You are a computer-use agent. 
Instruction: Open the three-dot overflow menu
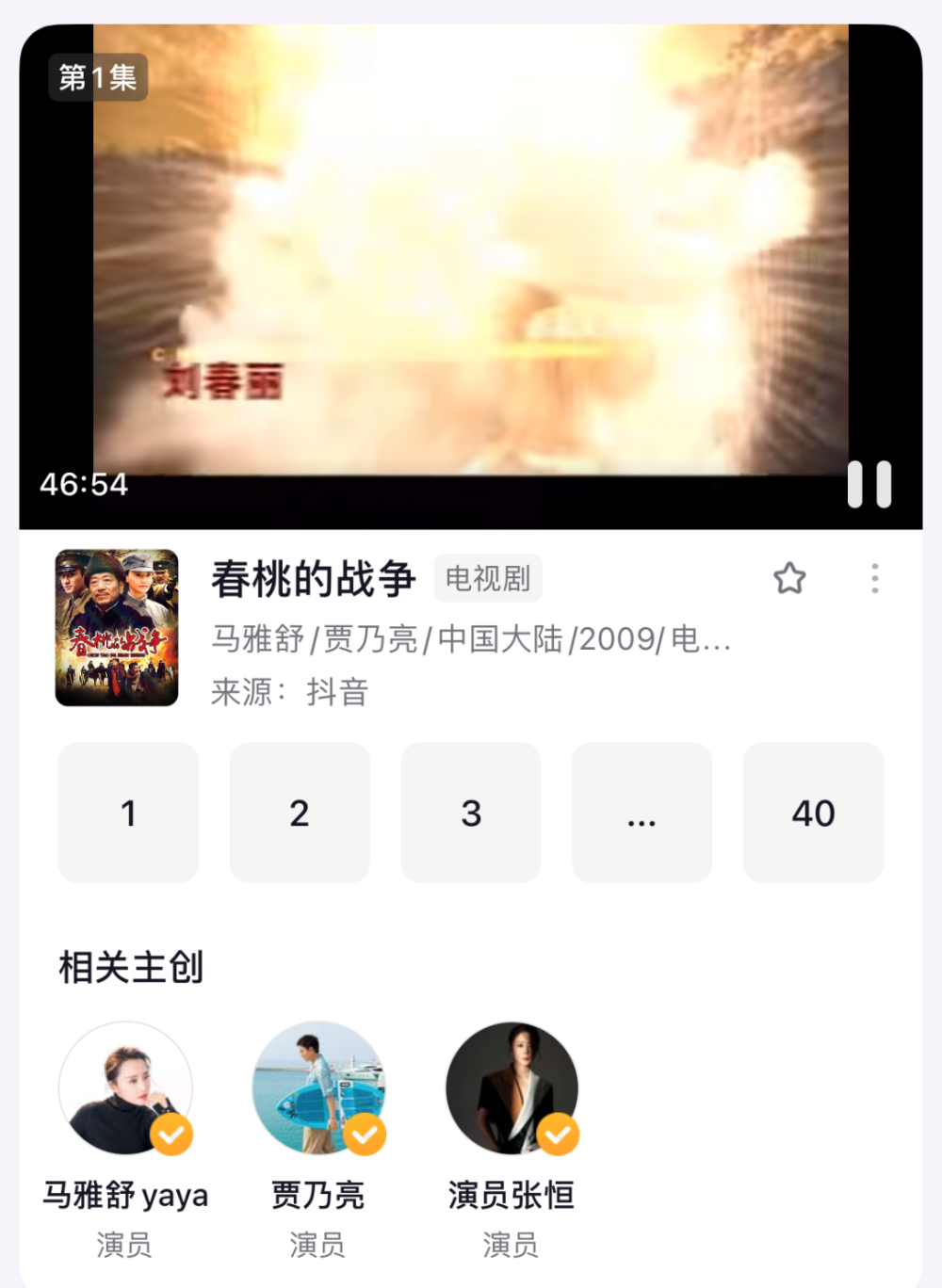click(875, 578)
